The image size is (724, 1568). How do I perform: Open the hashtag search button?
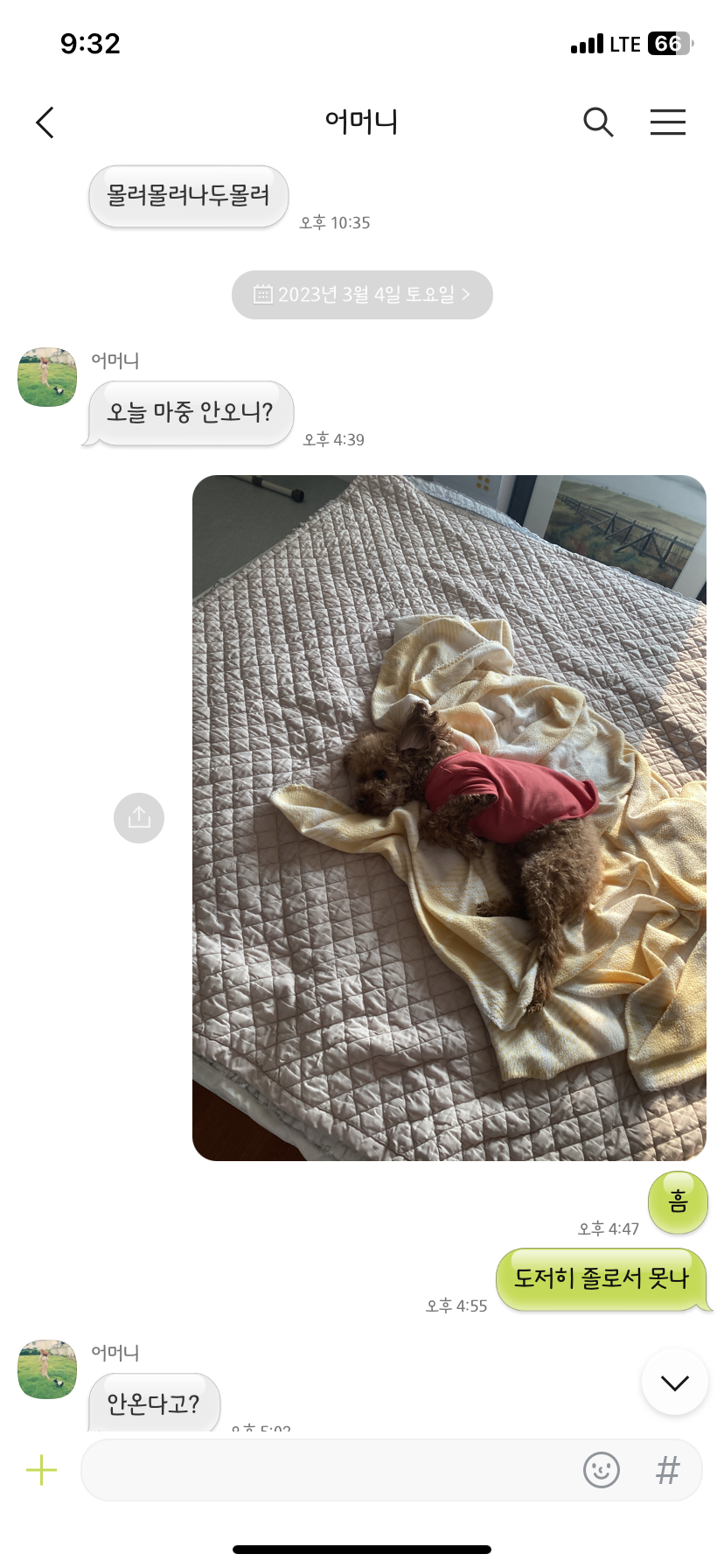tap(668, 1470)
